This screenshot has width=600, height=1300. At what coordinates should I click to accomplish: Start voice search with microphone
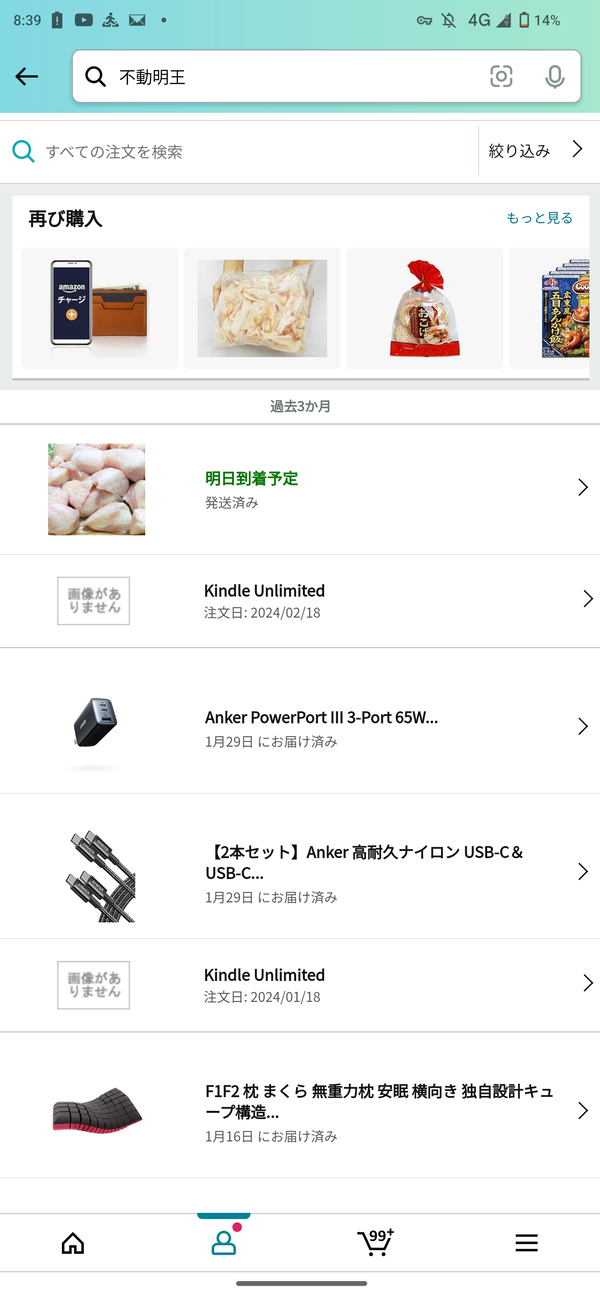pos(554,77)
